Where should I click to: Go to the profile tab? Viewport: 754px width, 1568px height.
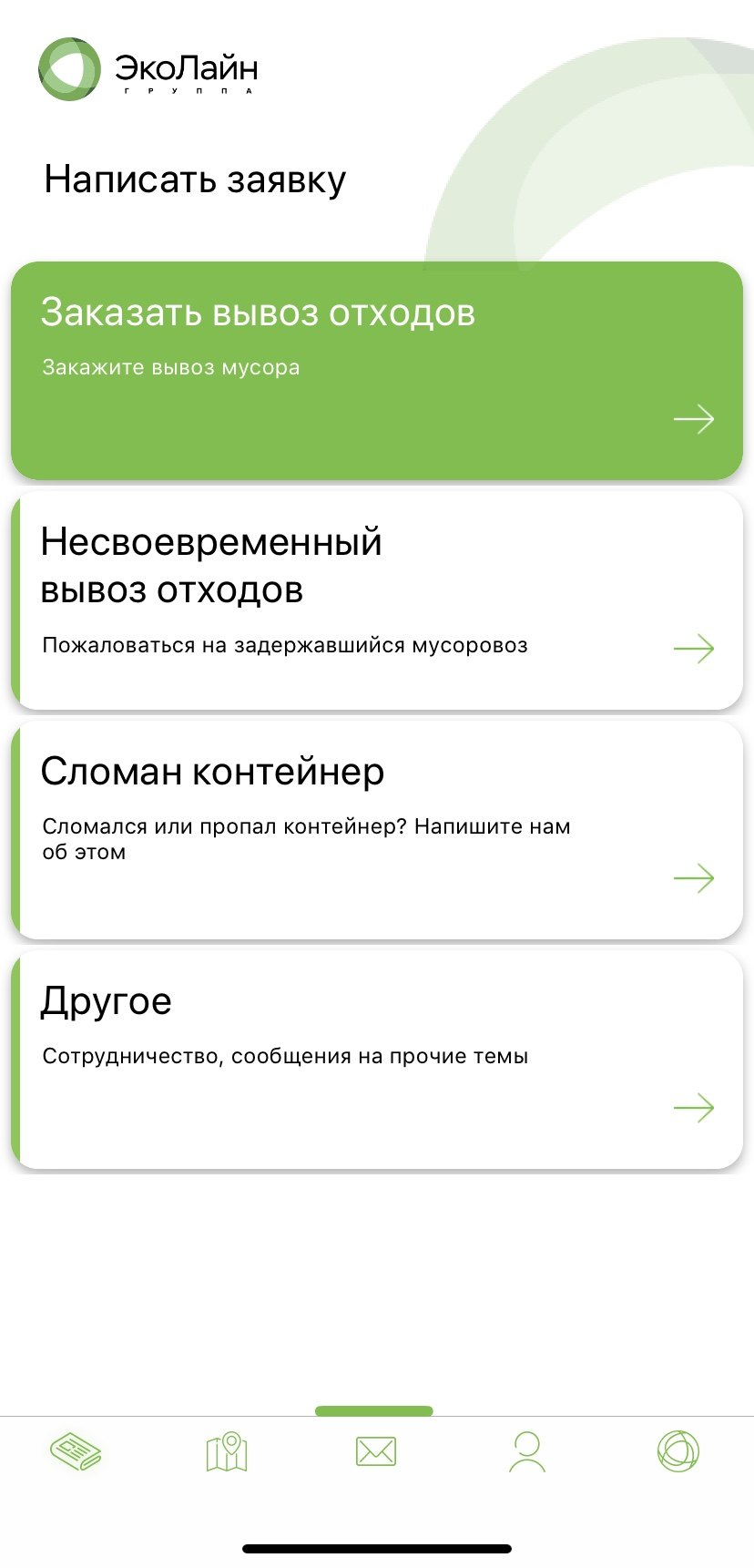coord(527,1451)
